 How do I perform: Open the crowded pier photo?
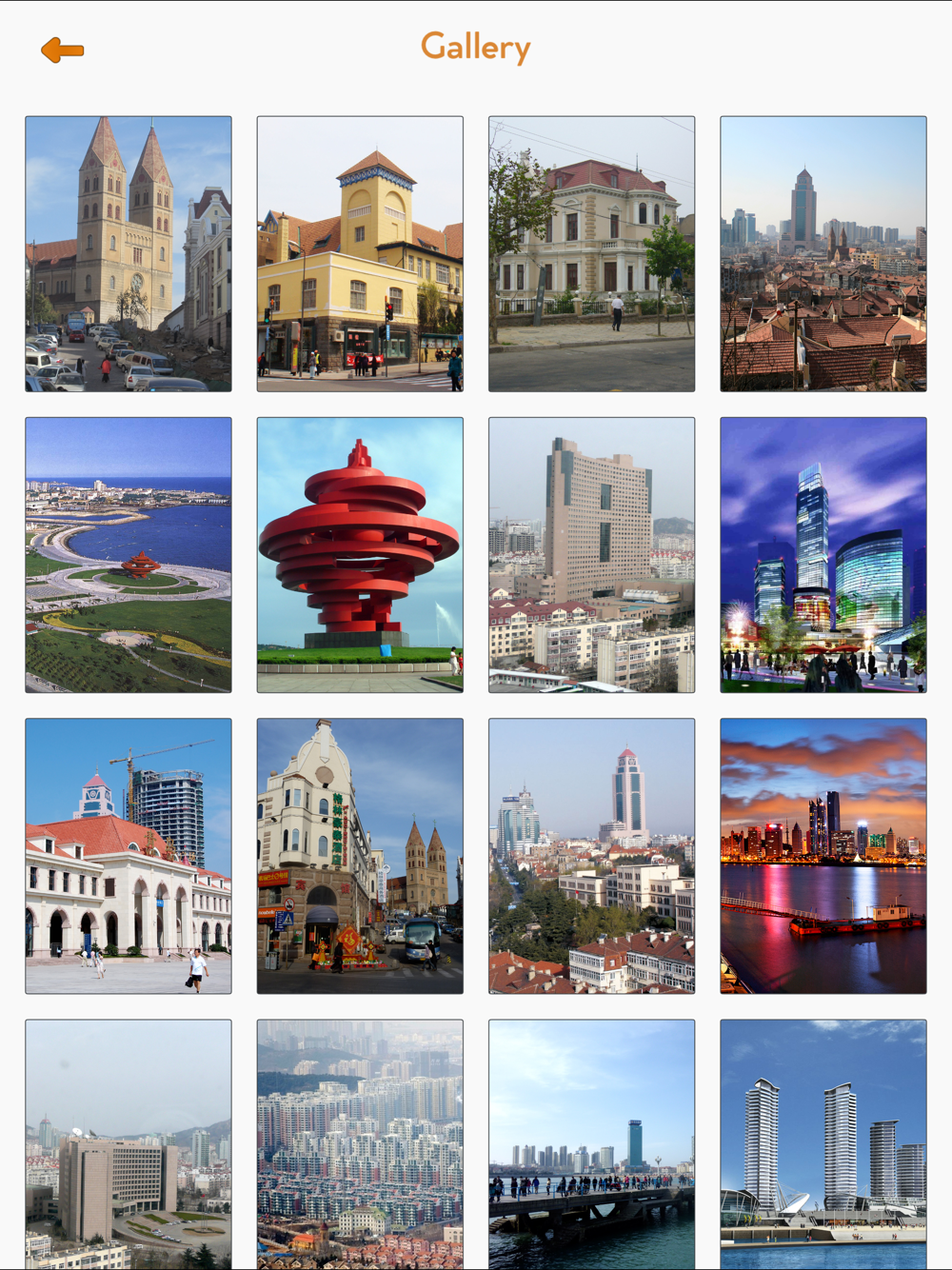click(591, 1142)
